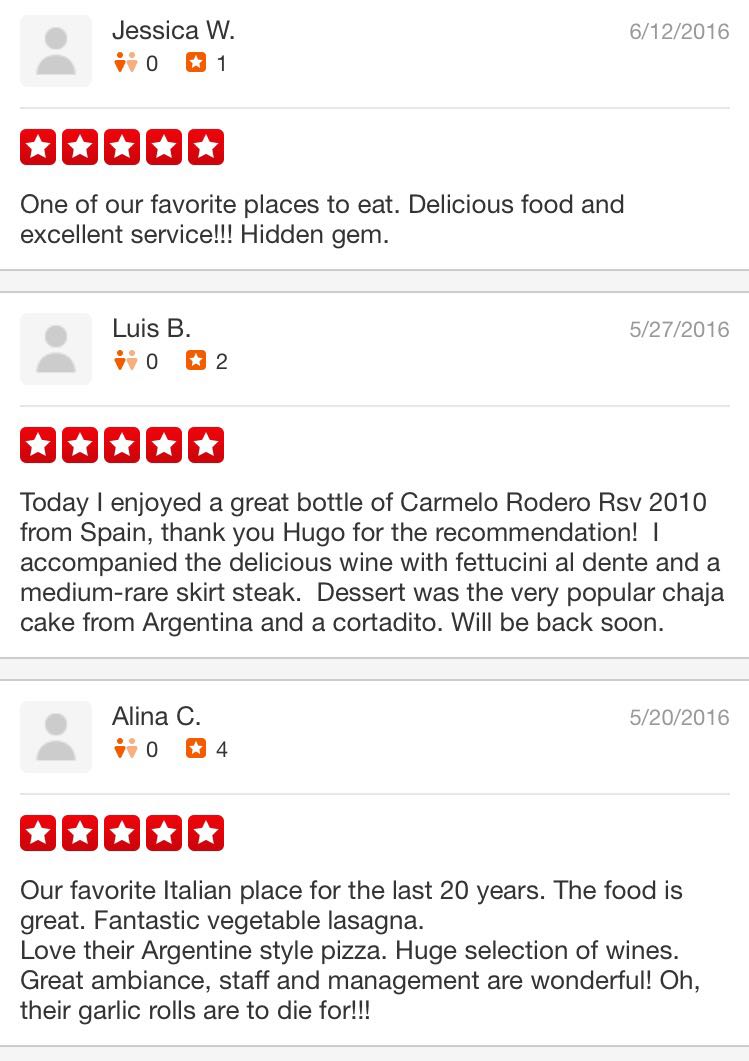The width and height of the screenshot is (749, 1061).
Task: Tap Luis B.'s avatar picture
Action: click(56, 349)
